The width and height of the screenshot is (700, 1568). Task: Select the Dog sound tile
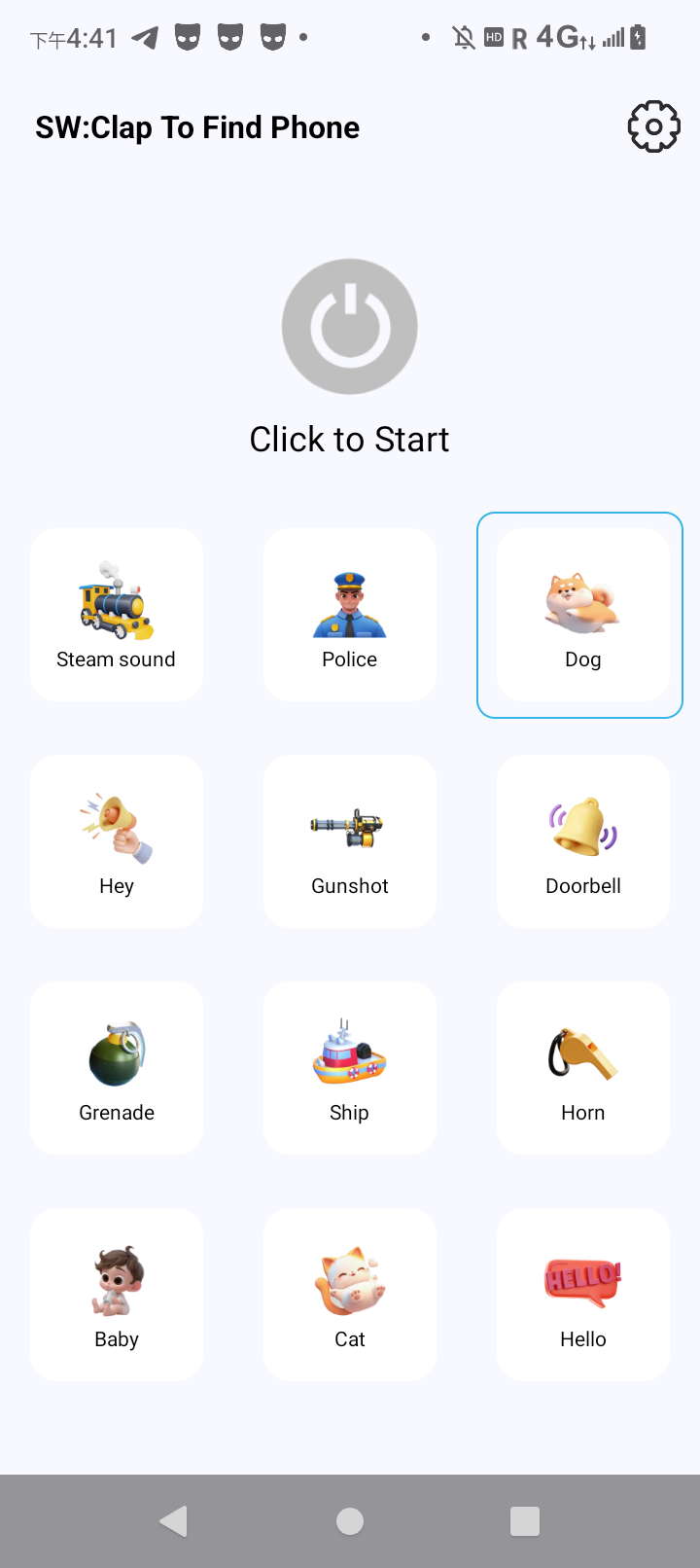pos(581,615)
